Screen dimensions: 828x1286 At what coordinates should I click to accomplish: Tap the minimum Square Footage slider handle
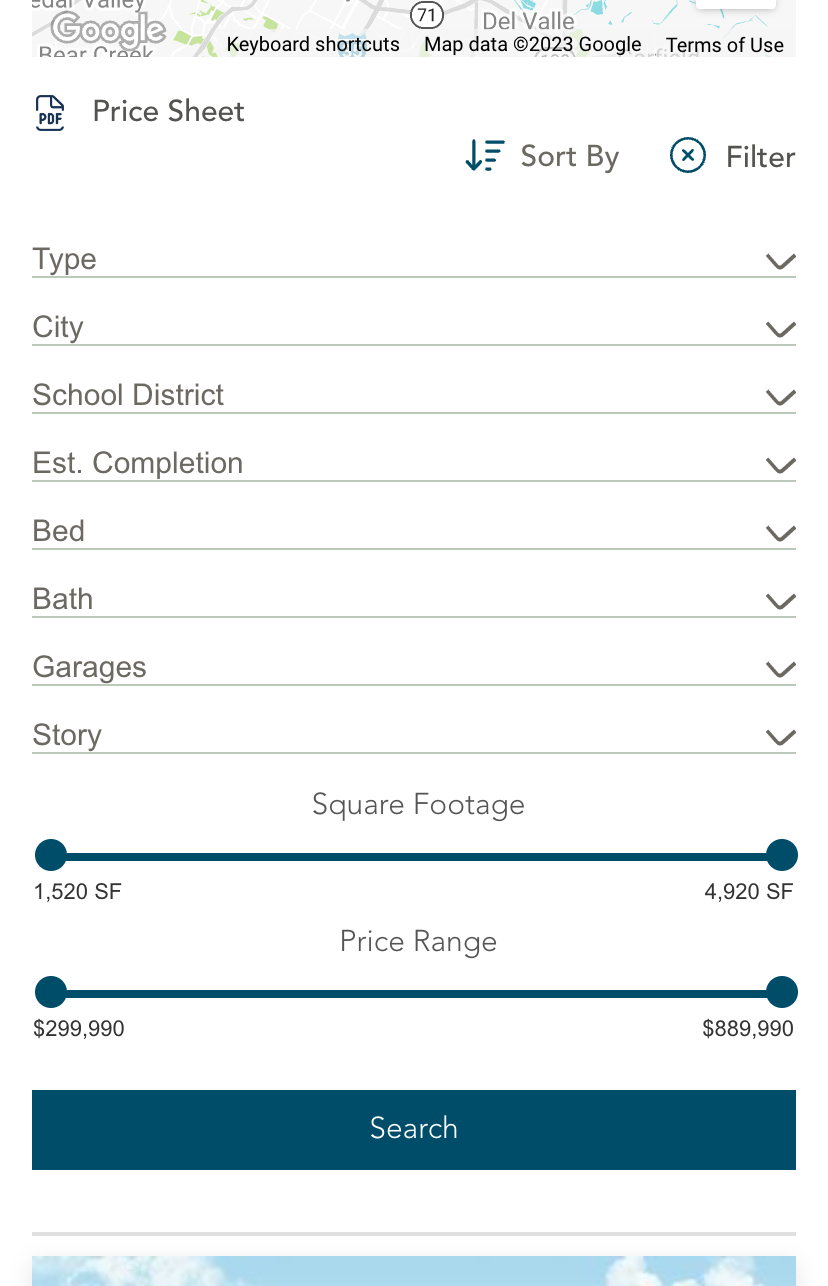(x=51, y=856)
